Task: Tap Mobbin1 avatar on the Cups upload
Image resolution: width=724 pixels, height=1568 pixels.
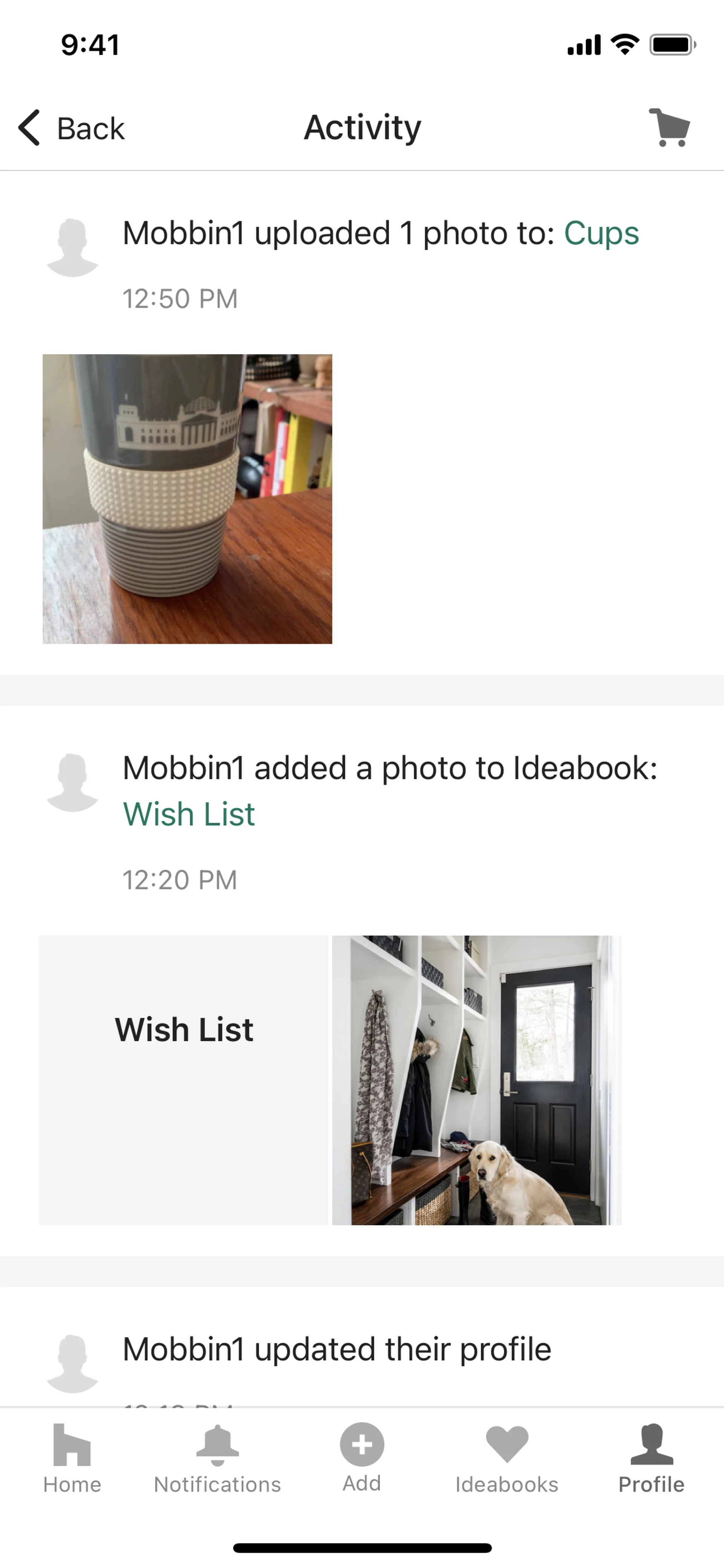Action: tap(72, 247)
